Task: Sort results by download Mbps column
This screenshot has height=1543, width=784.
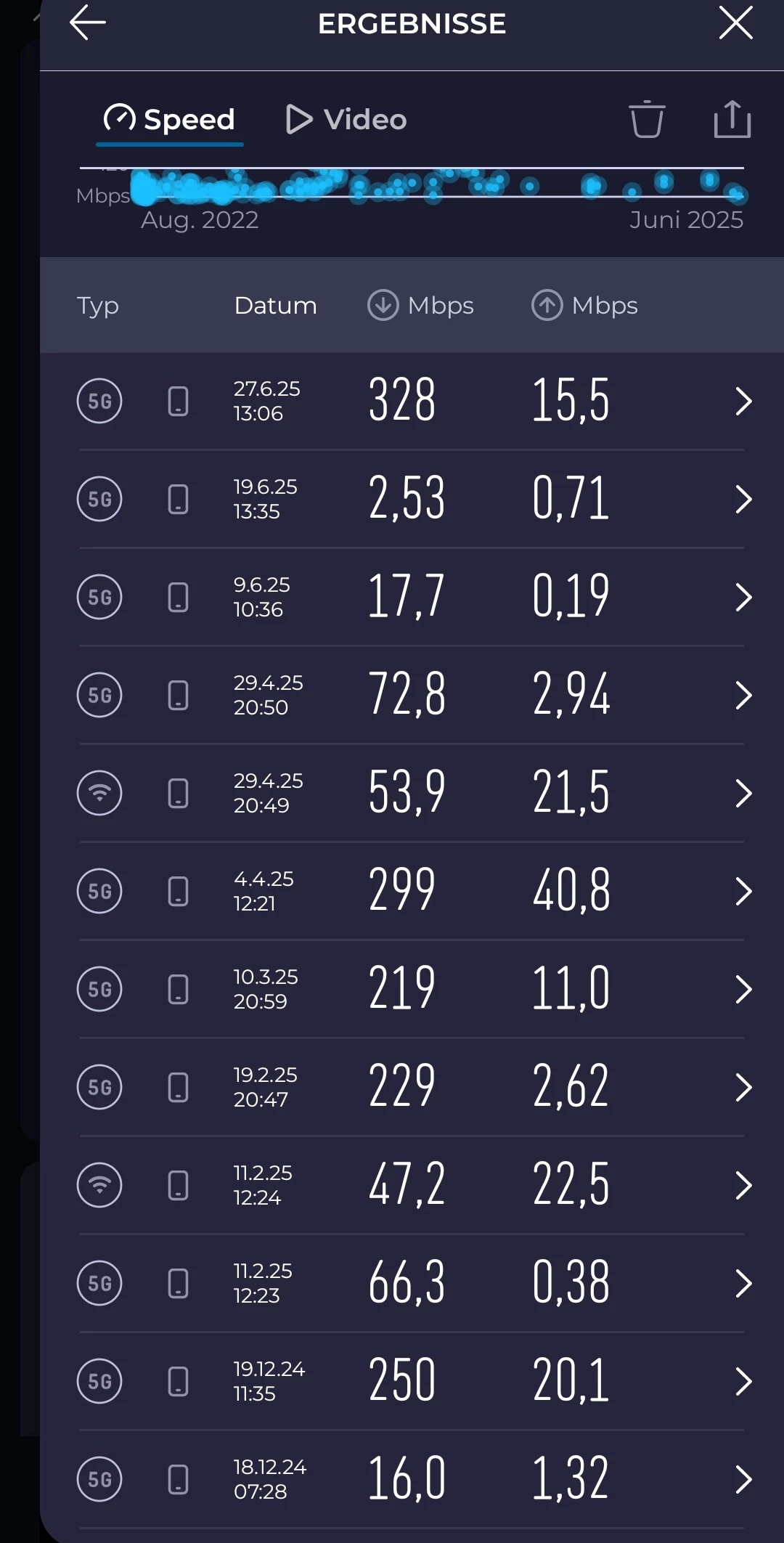Action: coord(421,306)
